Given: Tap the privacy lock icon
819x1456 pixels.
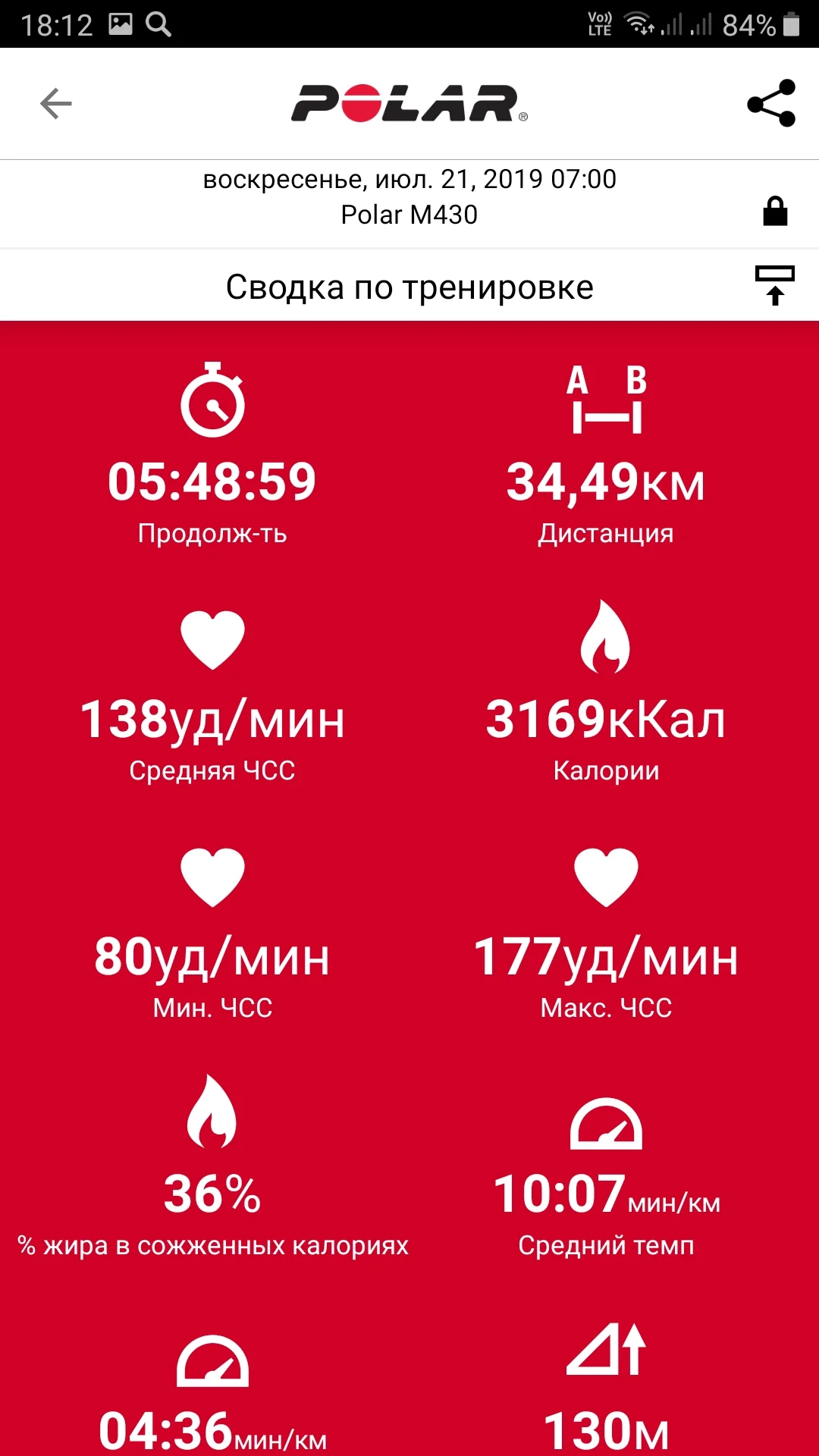Looking at the screenshot, I should pyautogui.click(x=775, y=212).
